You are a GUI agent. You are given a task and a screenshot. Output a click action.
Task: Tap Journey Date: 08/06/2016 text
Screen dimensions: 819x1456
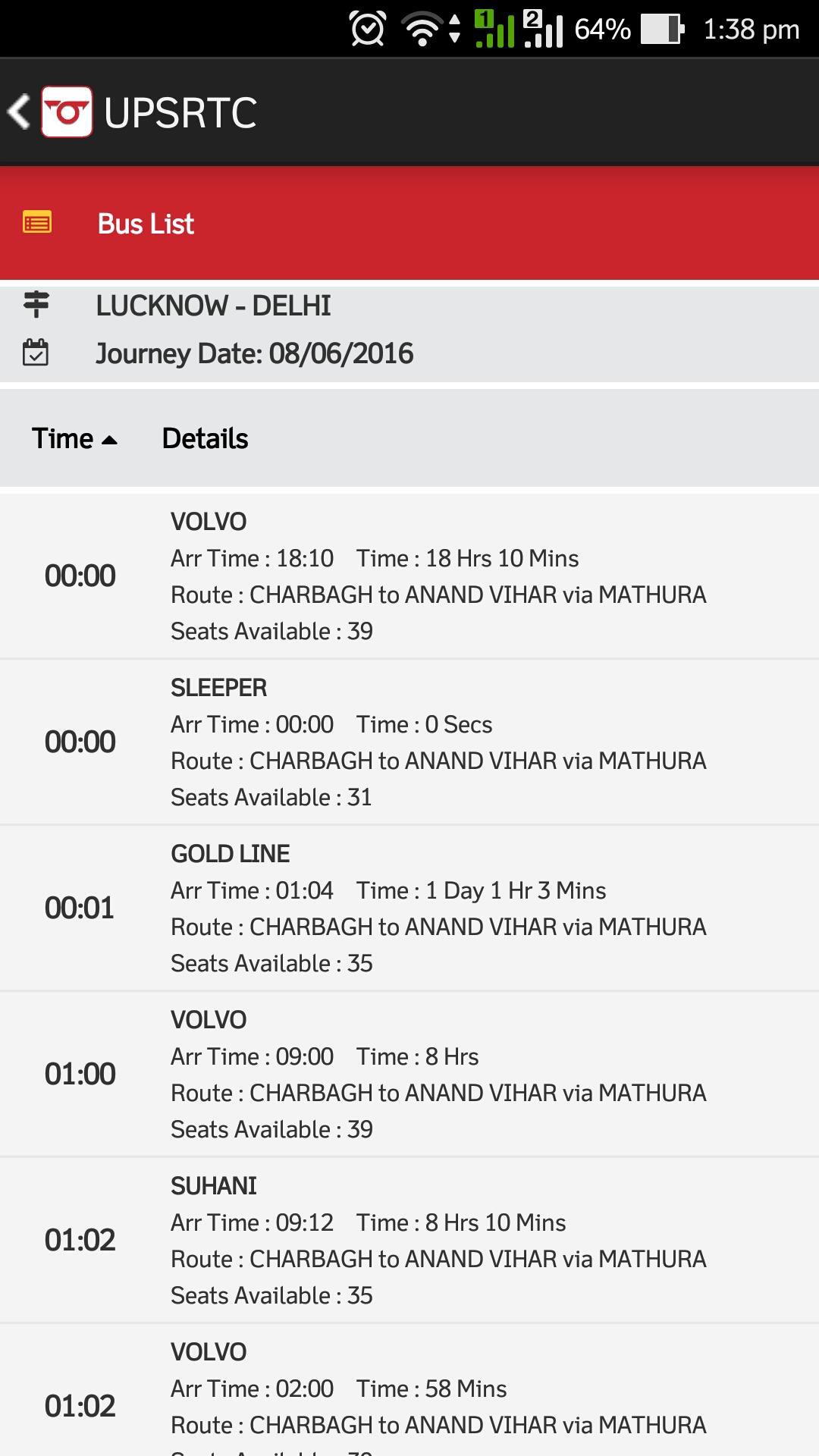pyautogui.click(x=256, y=353)
